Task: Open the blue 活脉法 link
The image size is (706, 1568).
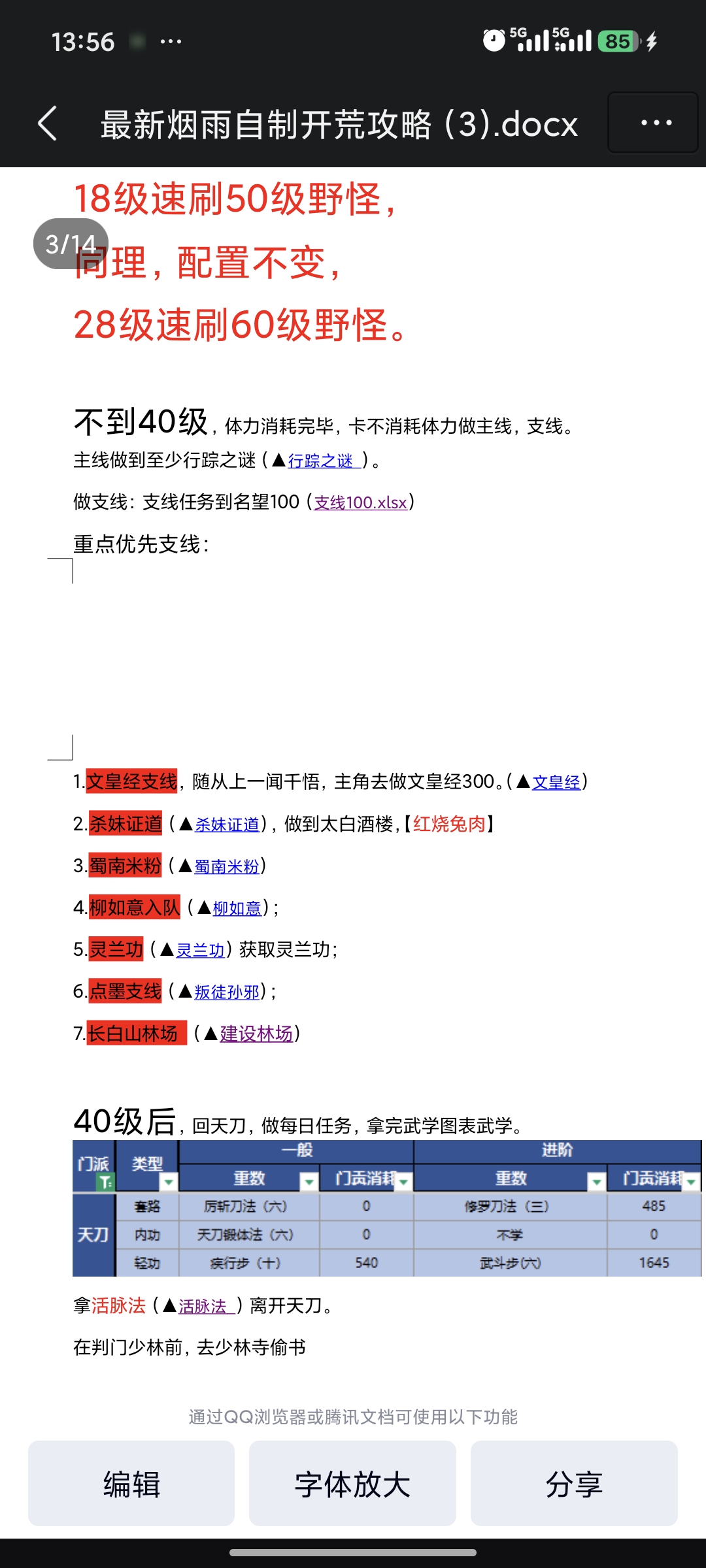Action: (x=203, y=1307)
